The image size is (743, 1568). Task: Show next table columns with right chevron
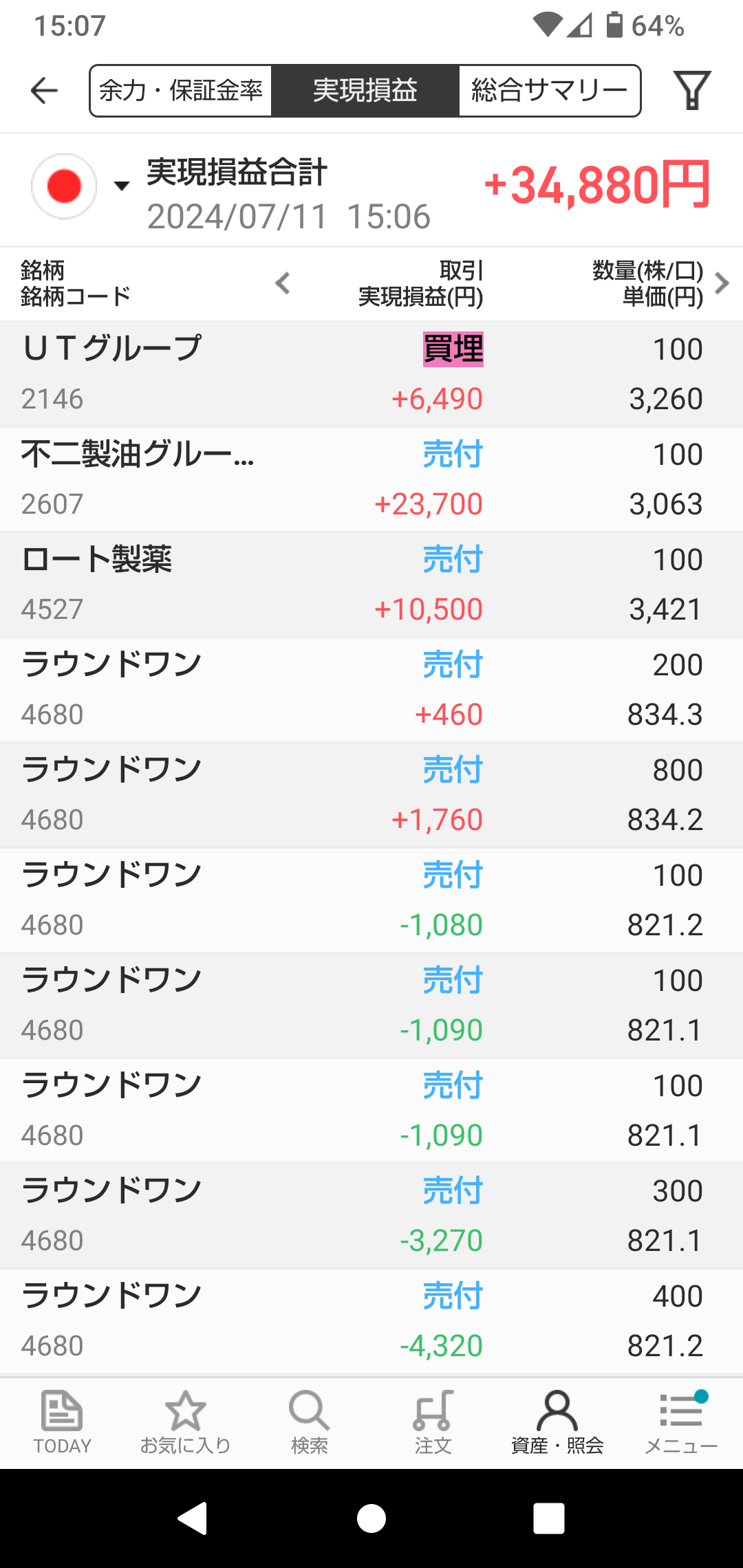[x=722, y=283]
